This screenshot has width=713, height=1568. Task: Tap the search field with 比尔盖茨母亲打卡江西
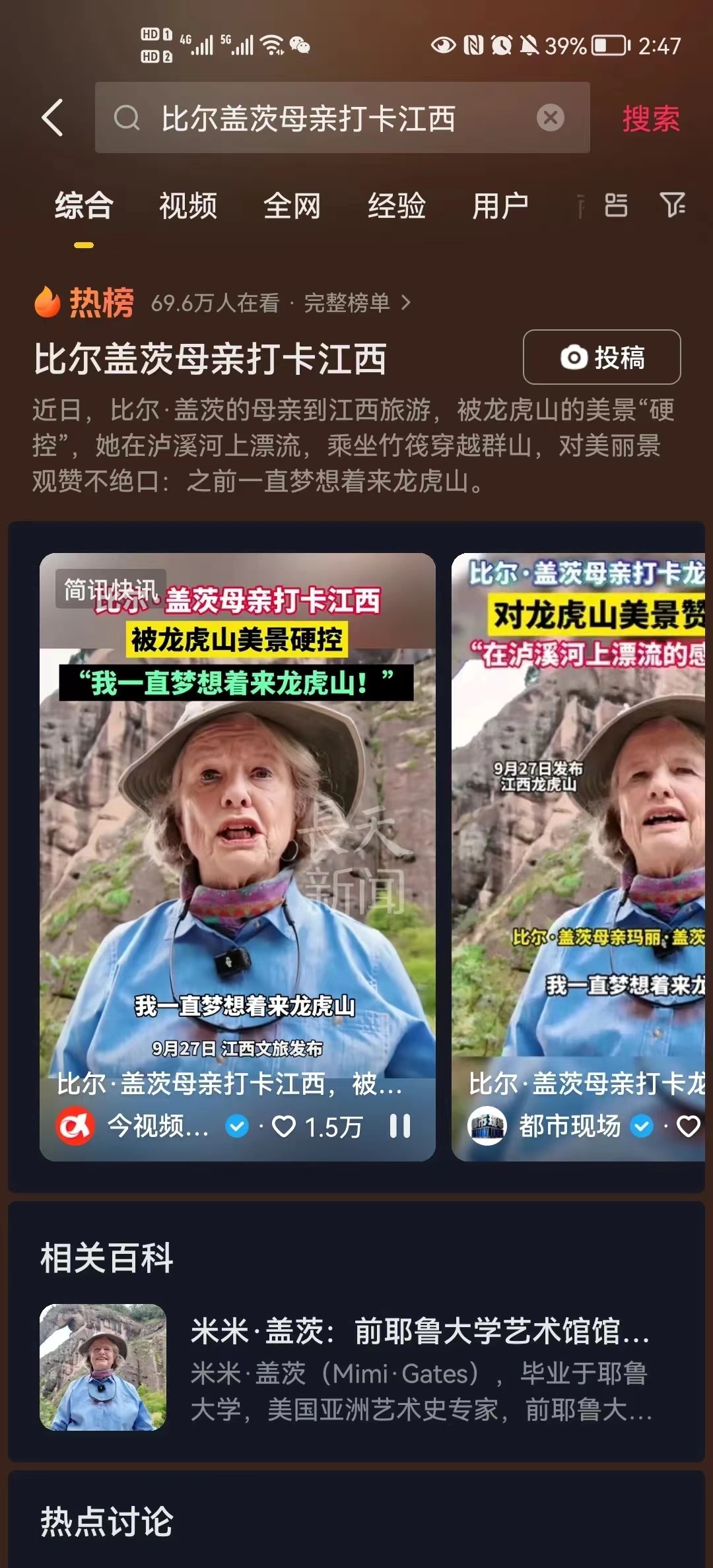click(342, 118)
